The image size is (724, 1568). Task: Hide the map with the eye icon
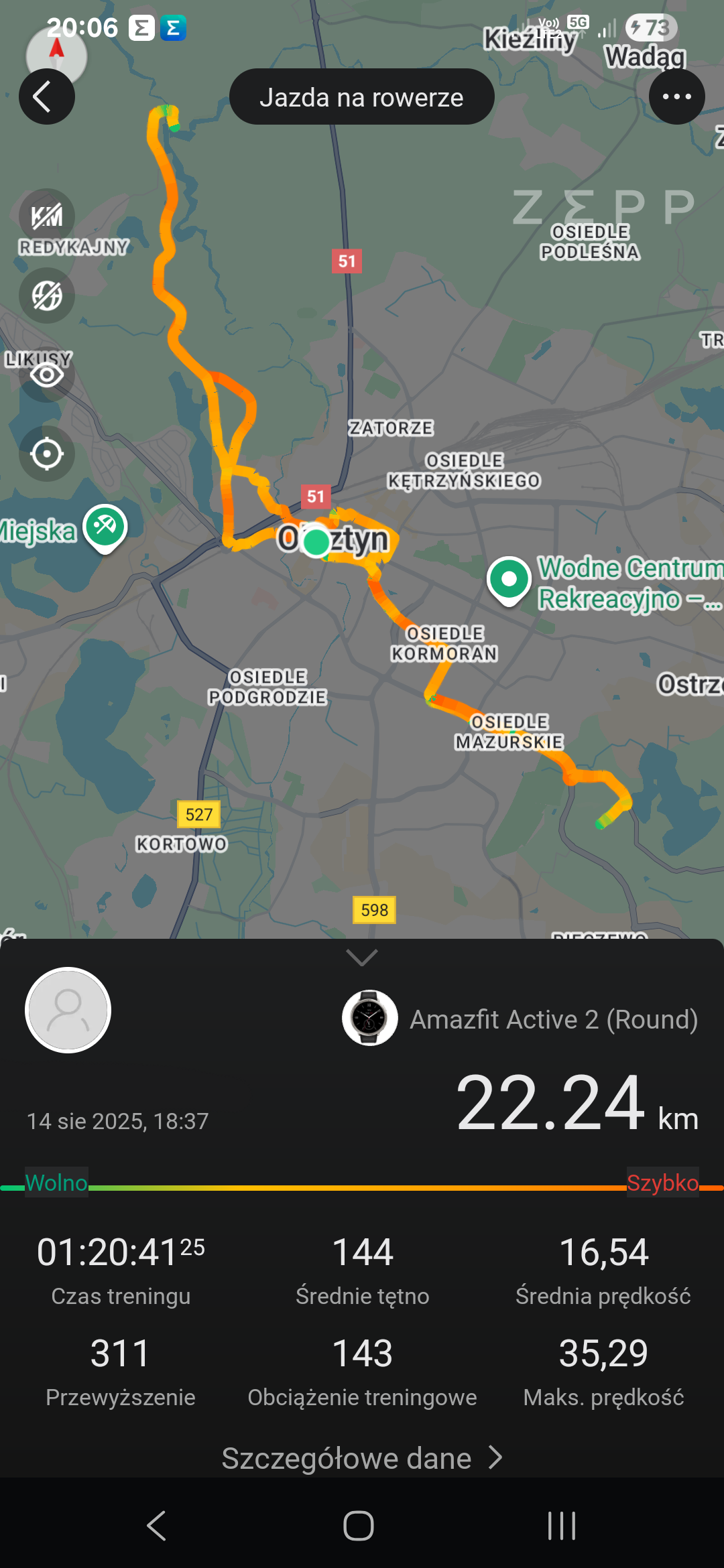(46, 375)
